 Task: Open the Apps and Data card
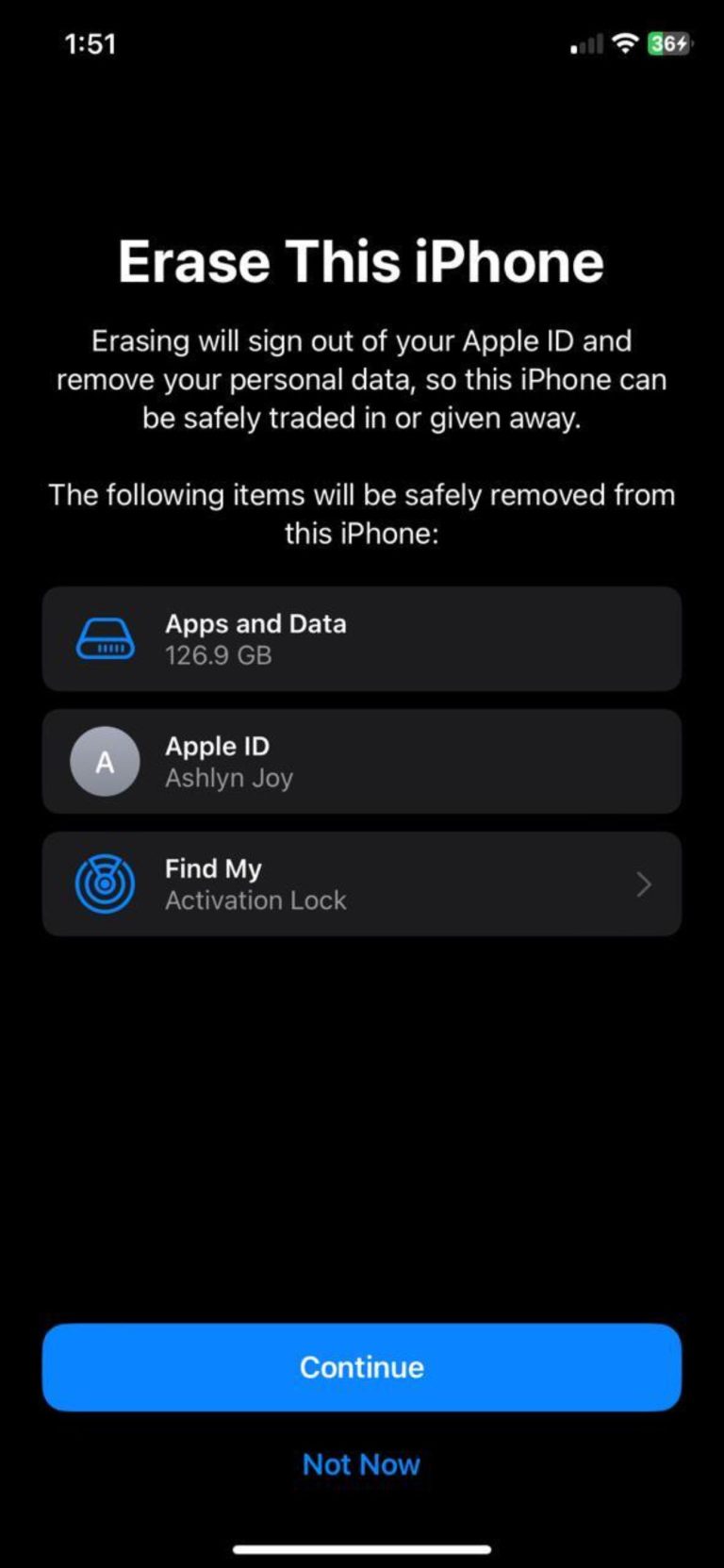click(x=362, y=638)
